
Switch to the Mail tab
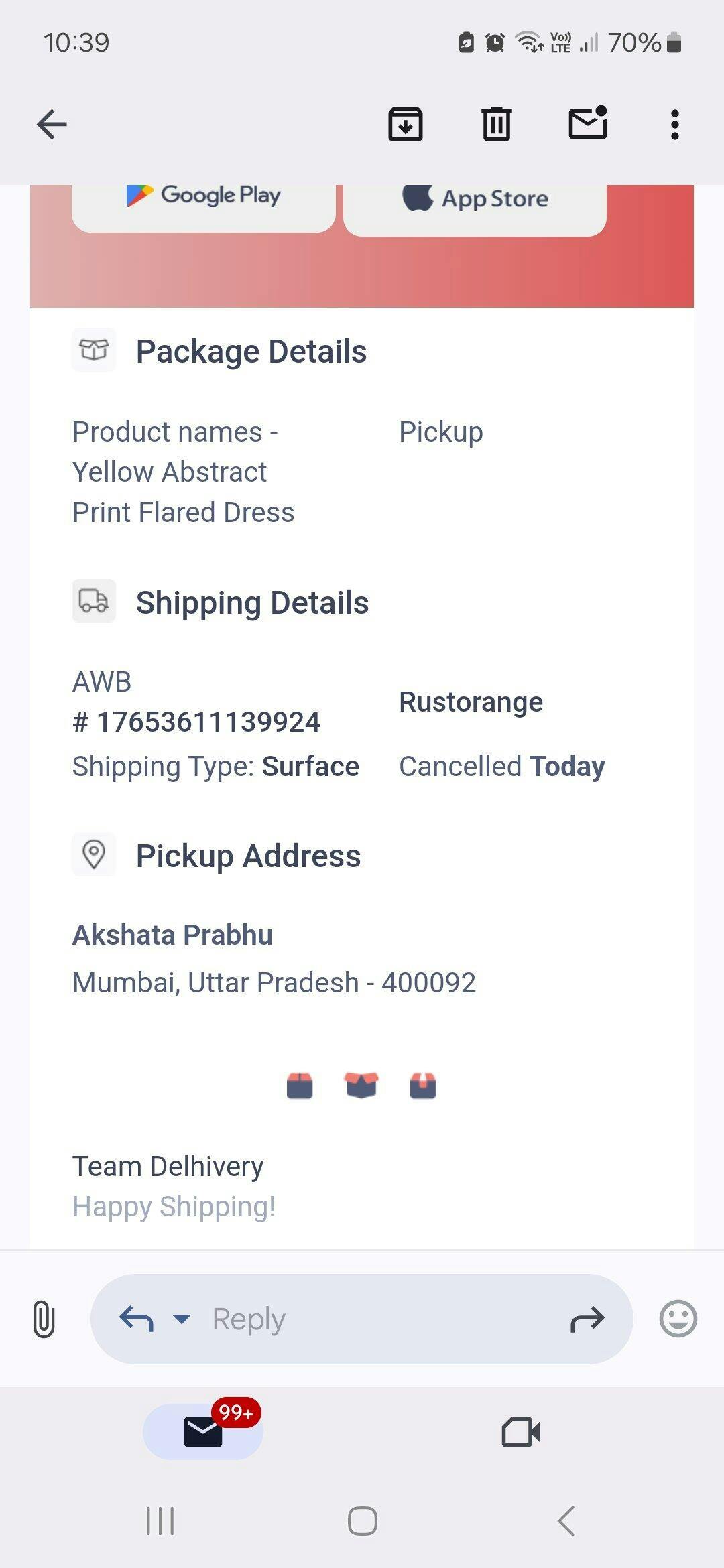[x=203, y=1431]
